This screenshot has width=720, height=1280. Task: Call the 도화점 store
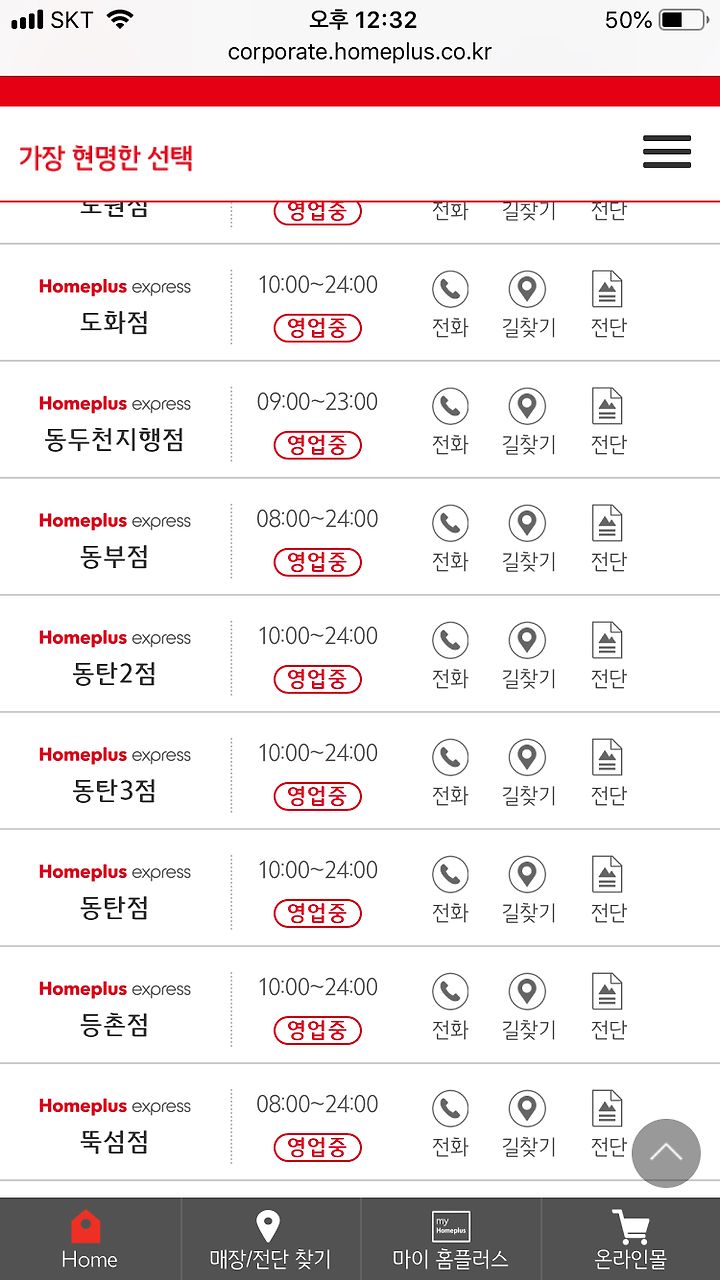tap(450, 305)
